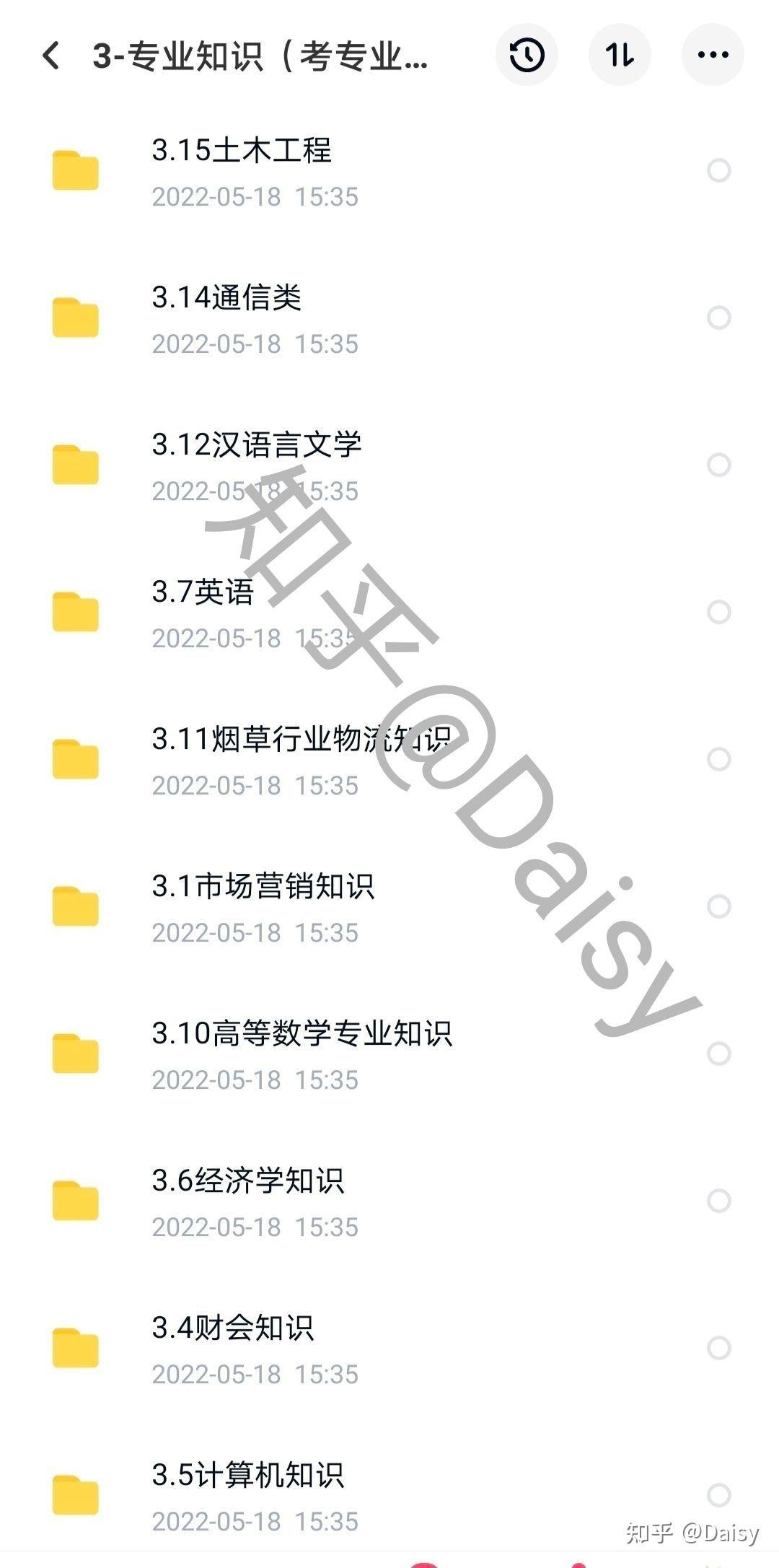
Task: Check the circle next to 3.4财会知识
Action: click(718, 1348)
